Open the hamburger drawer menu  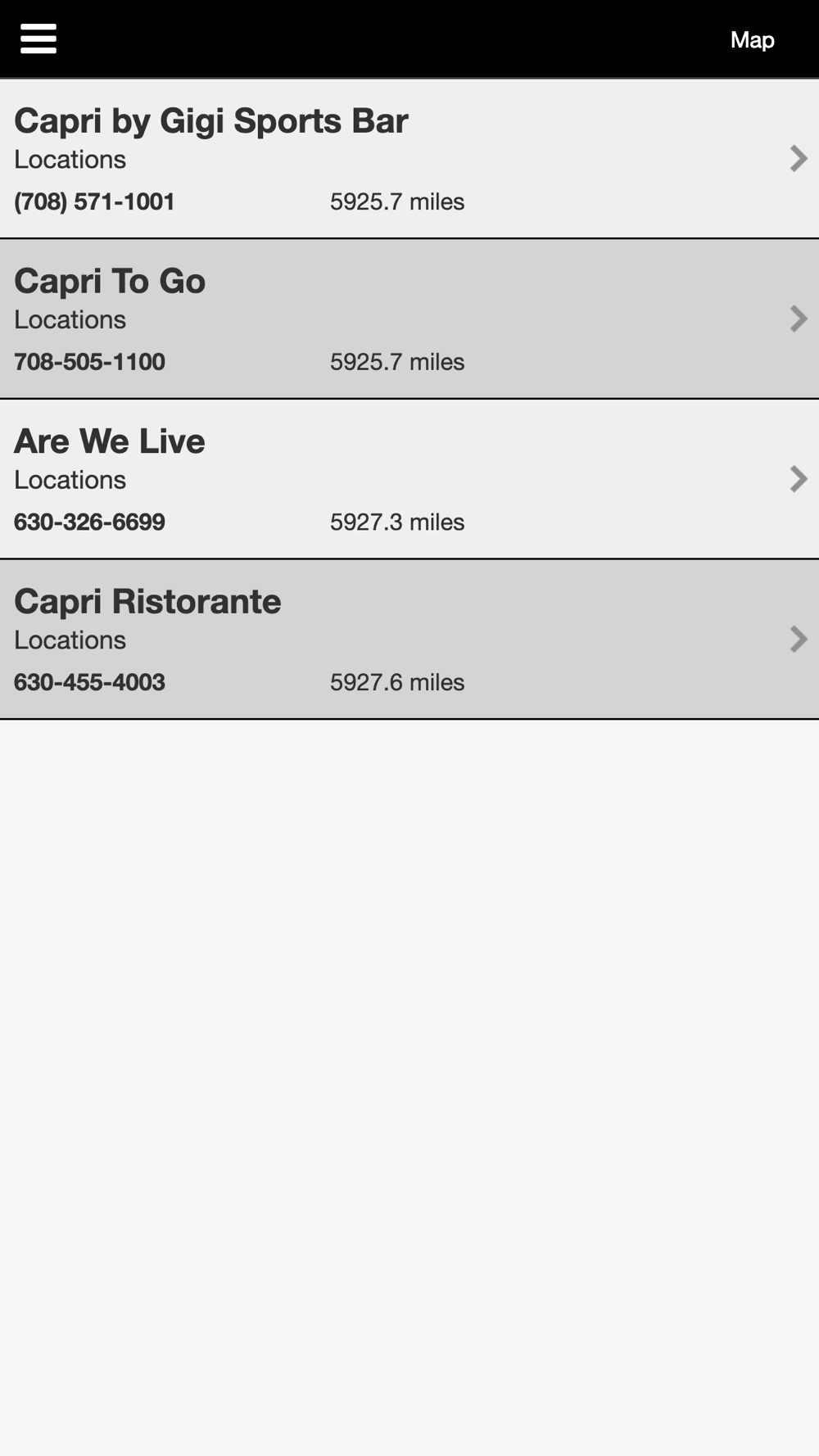pos(38,38)
